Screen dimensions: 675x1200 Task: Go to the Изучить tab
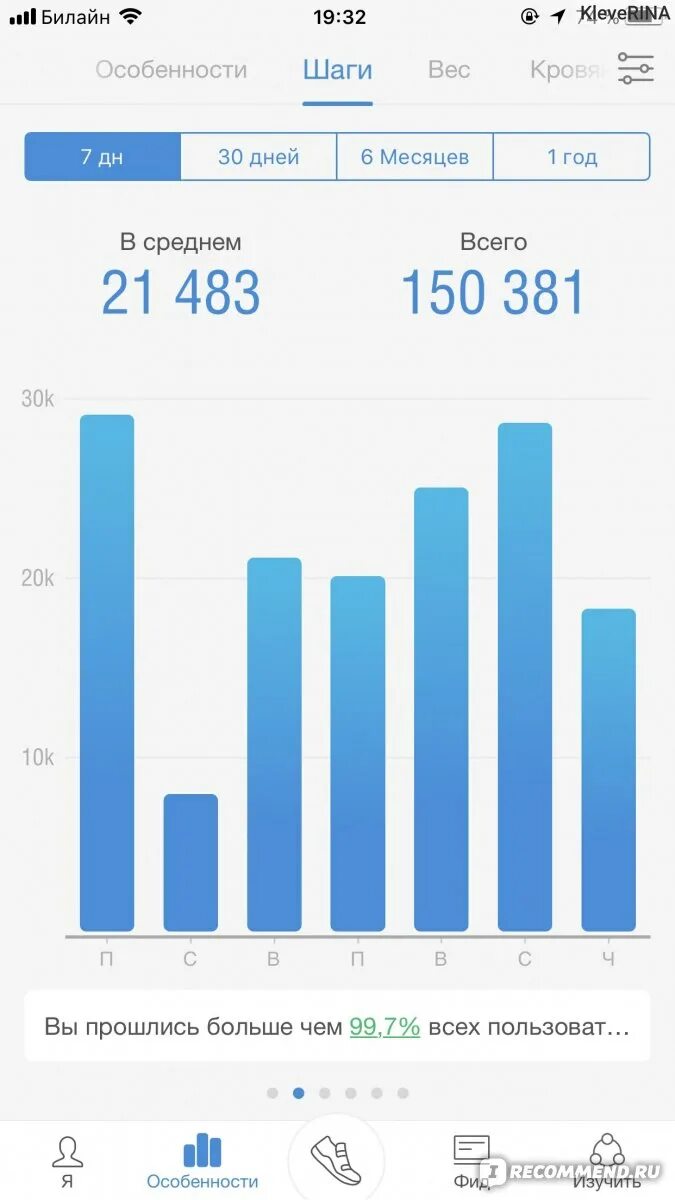(607, 1162)
